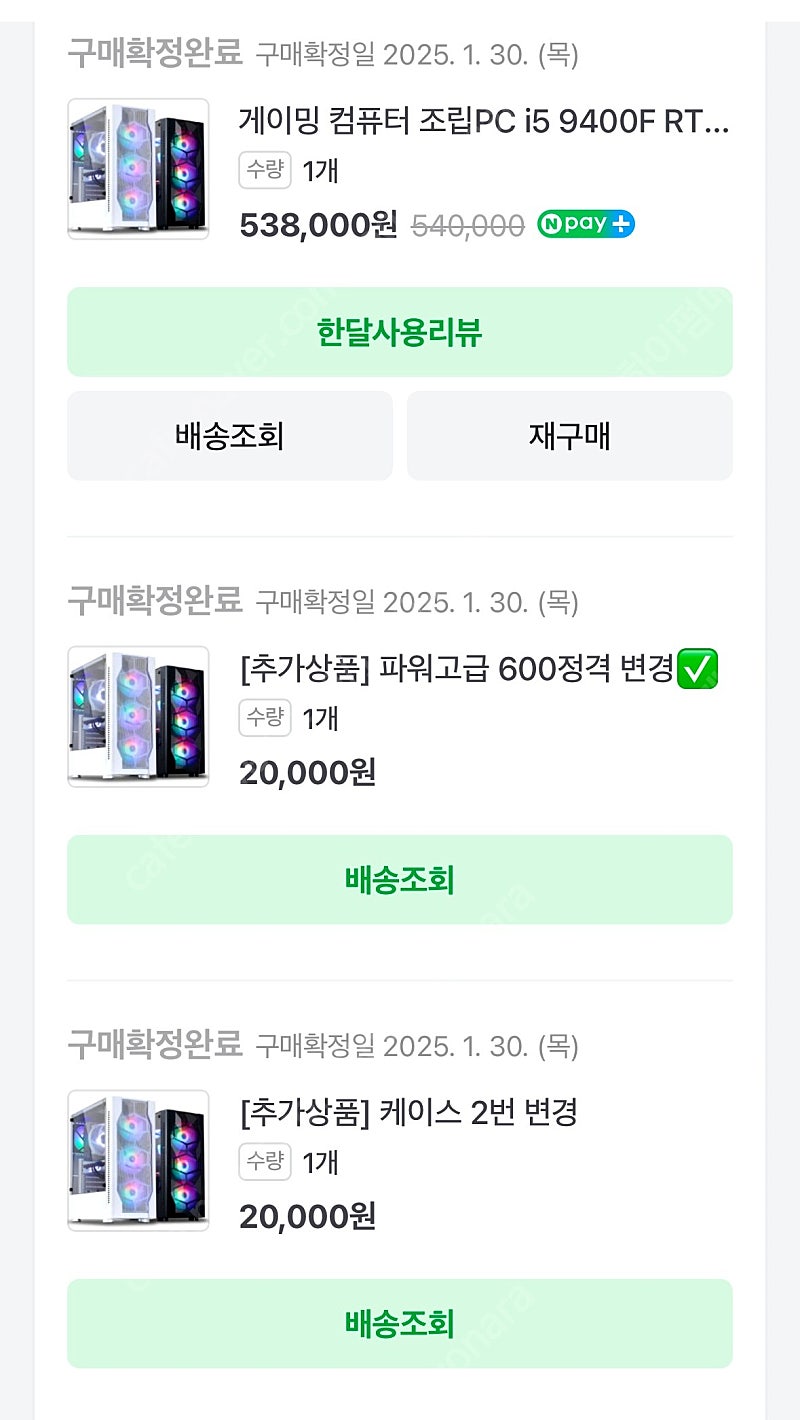This screenshot has height=1420, width=800.
Task: Open 배송조회 for the gaming PC order
Action: pyautogui.click(x=230, y=436)
